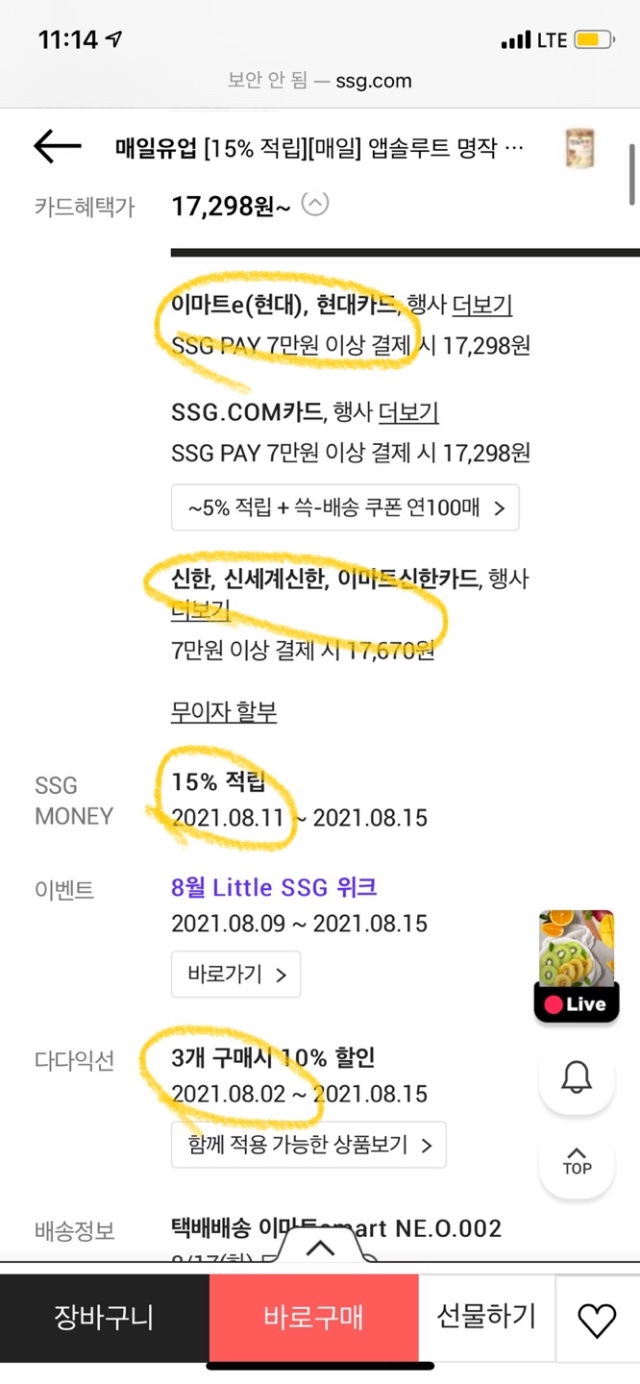Add the item to 장바구니

point(104,1317)
